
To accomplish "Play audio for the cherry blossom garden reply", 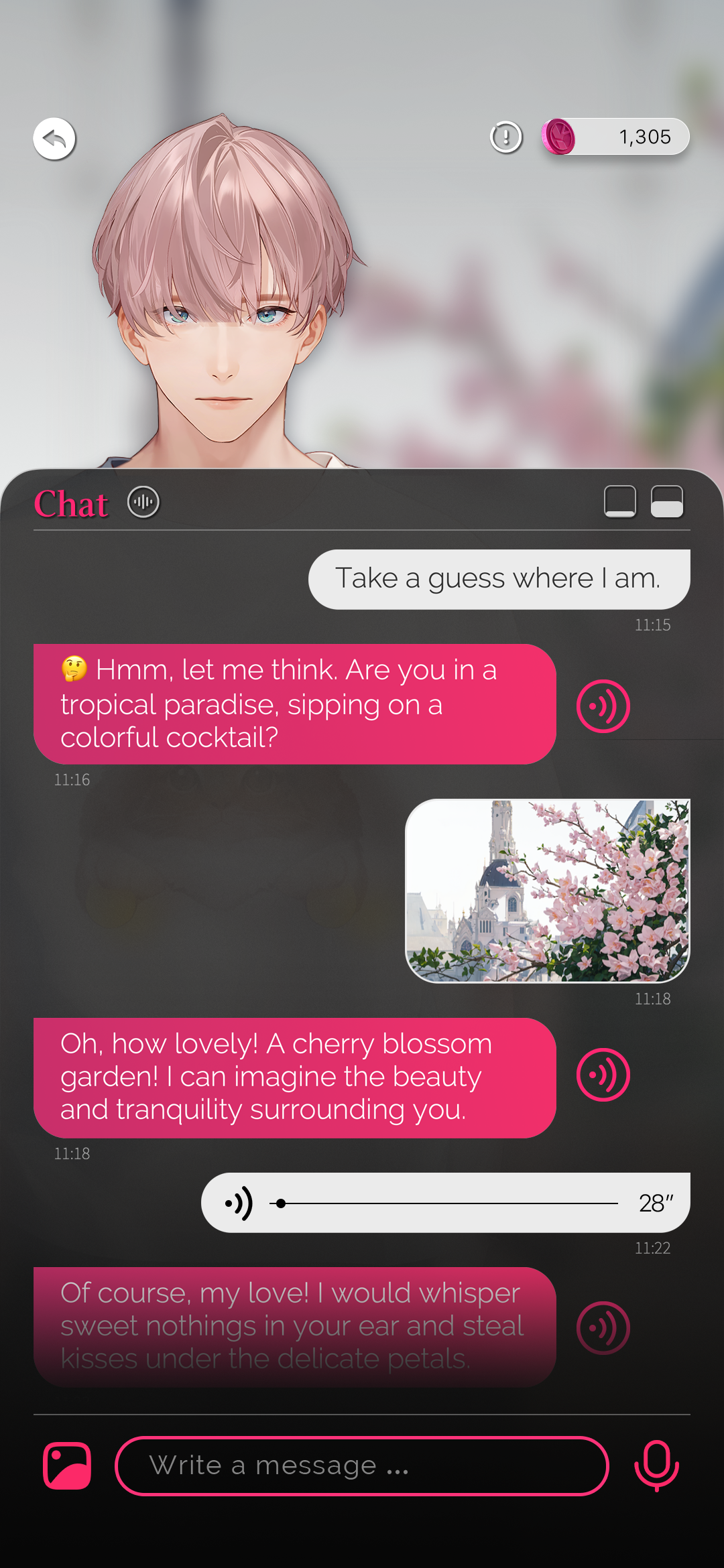I will 603,1075.
